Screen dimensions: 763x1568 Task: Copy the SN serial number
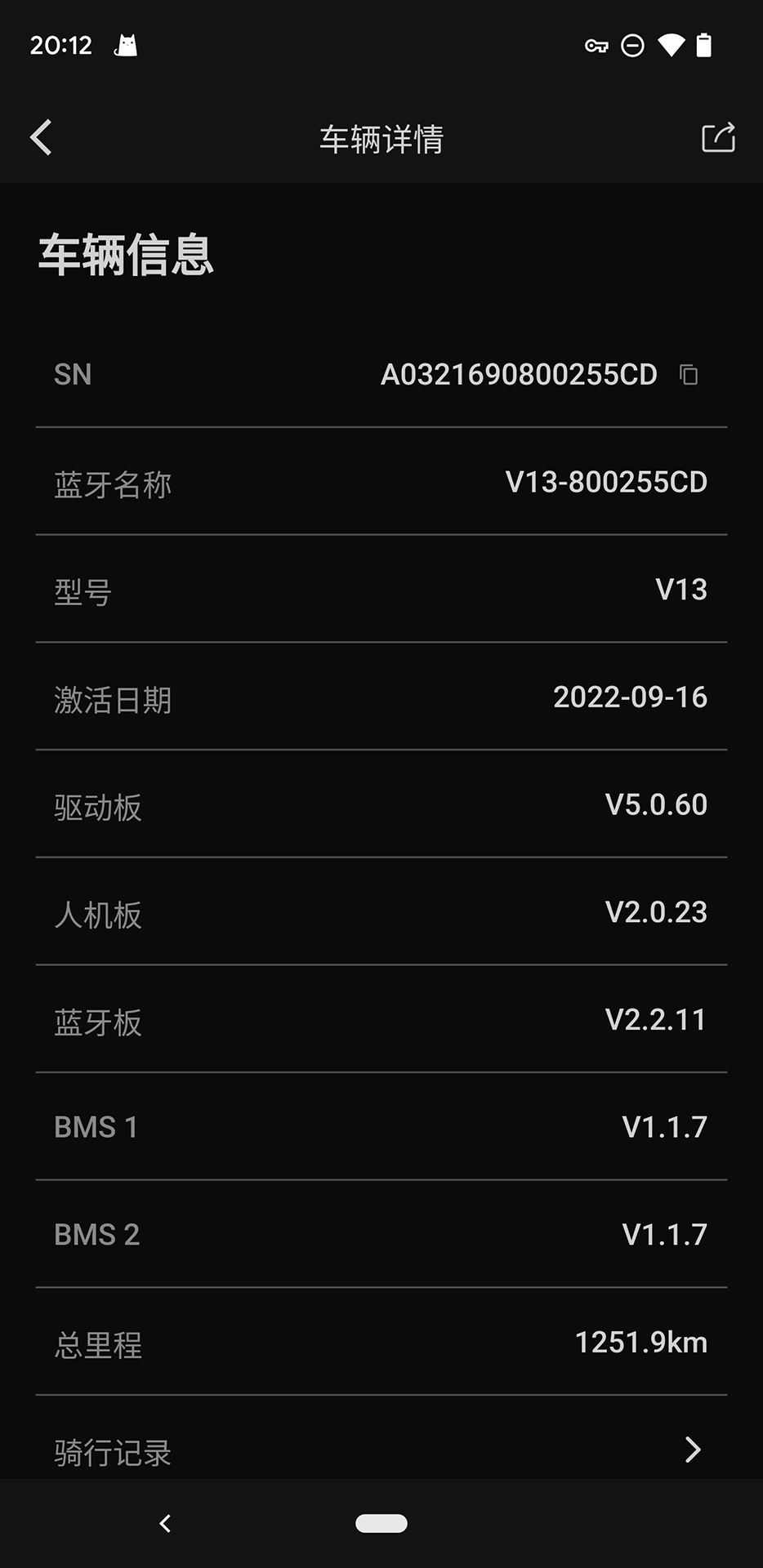689,375
